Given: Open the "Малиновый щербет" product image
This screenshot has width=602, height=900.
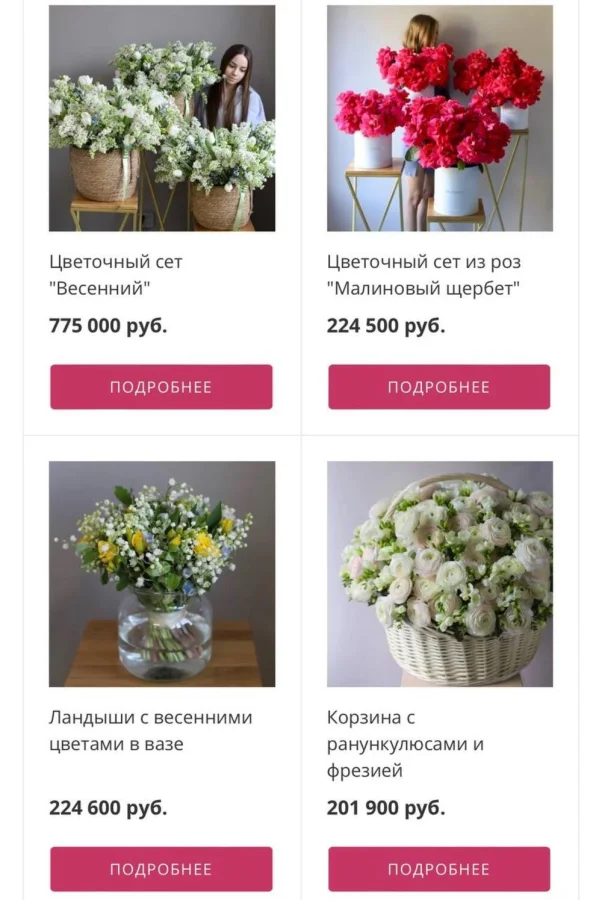Looking at the screenshot, I should click(440, 118).
